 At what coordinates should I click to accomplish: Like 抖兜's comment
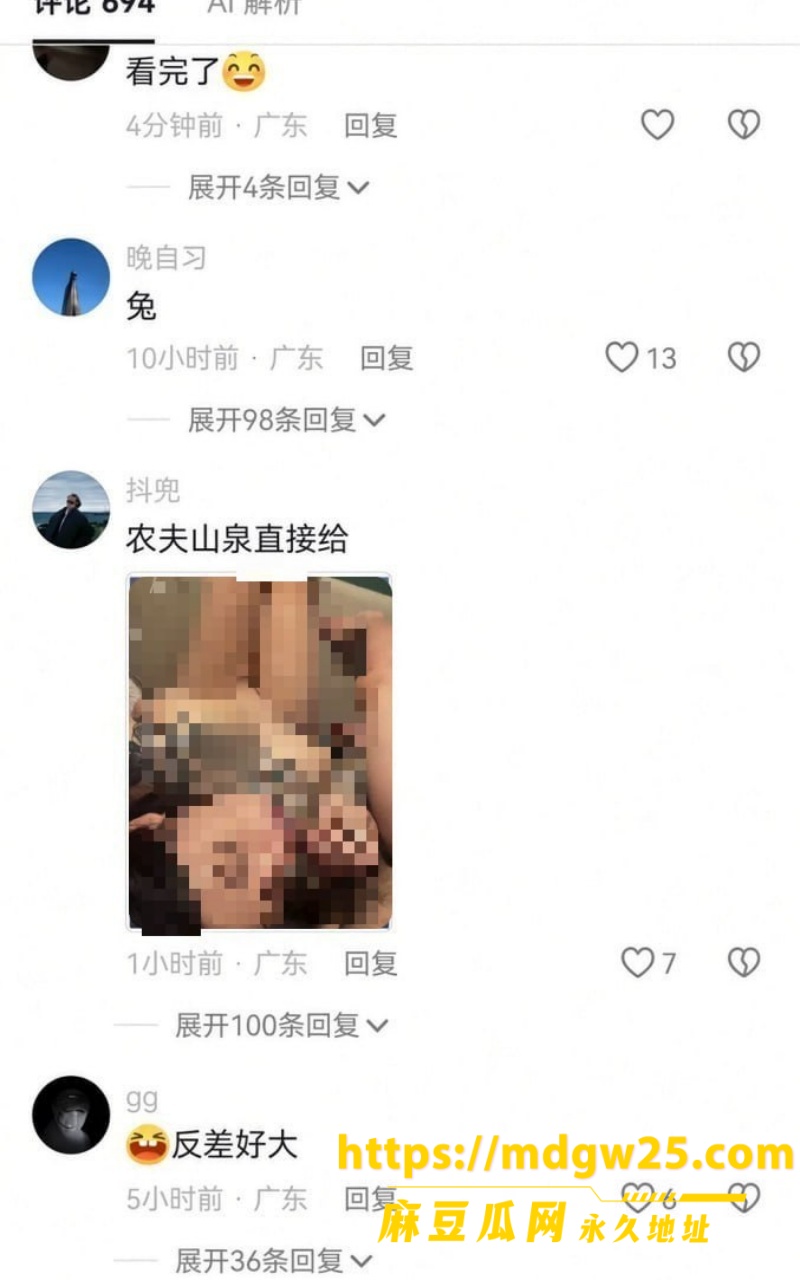[x=649, y=963]
